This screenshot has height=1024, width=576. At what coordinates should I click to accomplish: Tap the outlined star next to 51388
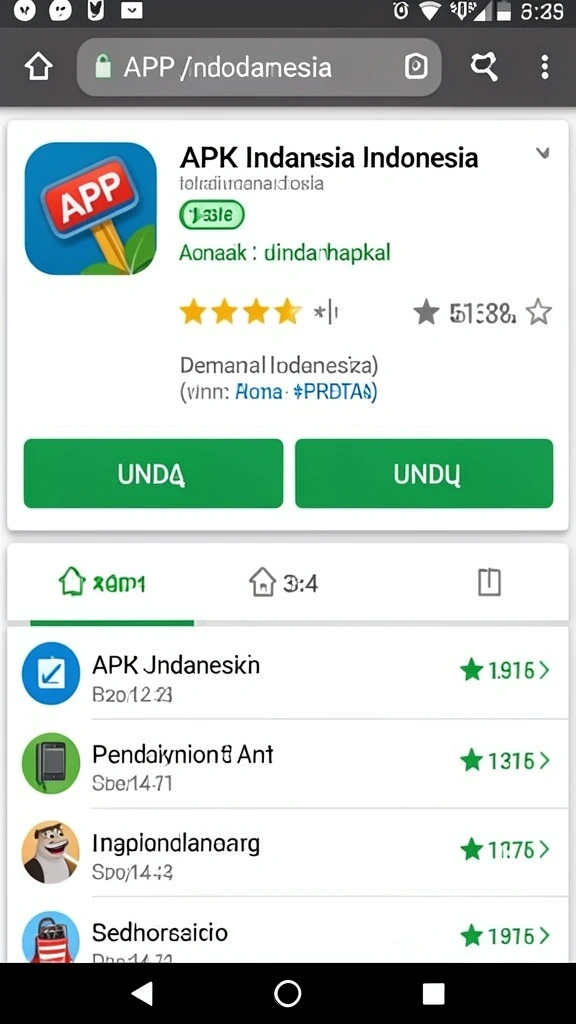pyautogui.click(x=539, y=312)
